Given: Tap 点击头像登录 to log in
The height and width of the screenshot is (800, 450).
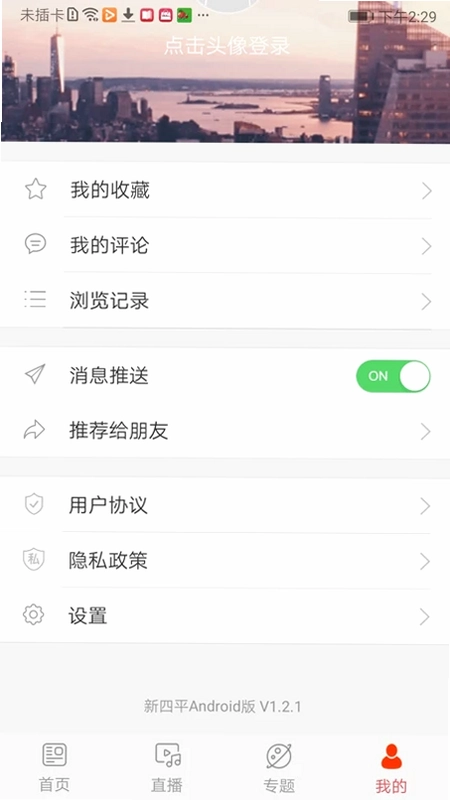Looking at the screenshot, I should (227, 46).
